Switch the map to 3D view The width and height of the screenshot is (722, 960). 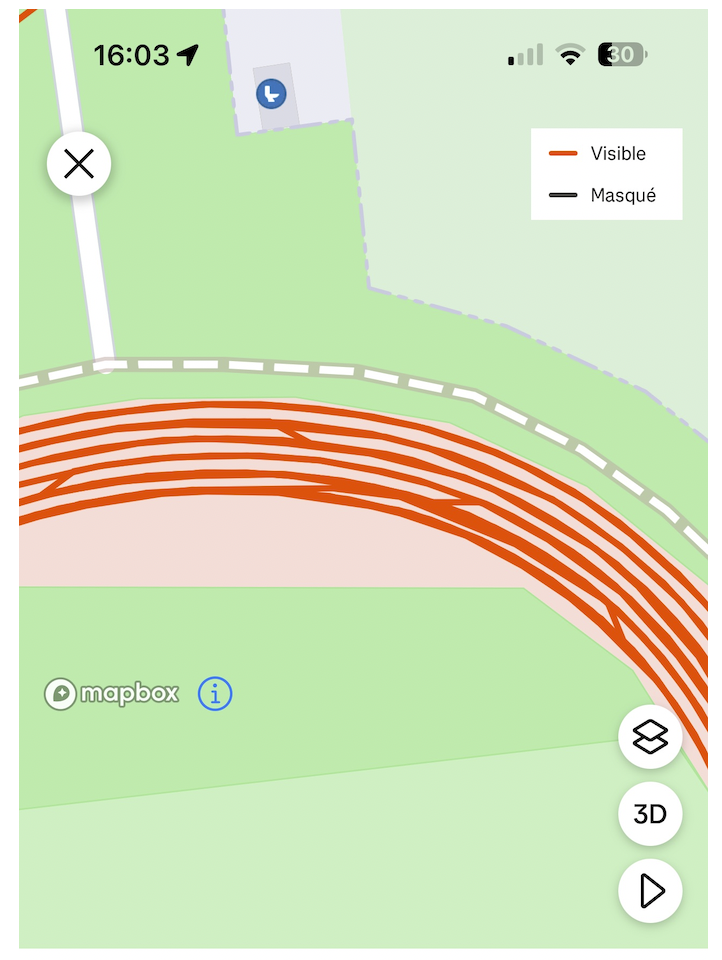650,814
